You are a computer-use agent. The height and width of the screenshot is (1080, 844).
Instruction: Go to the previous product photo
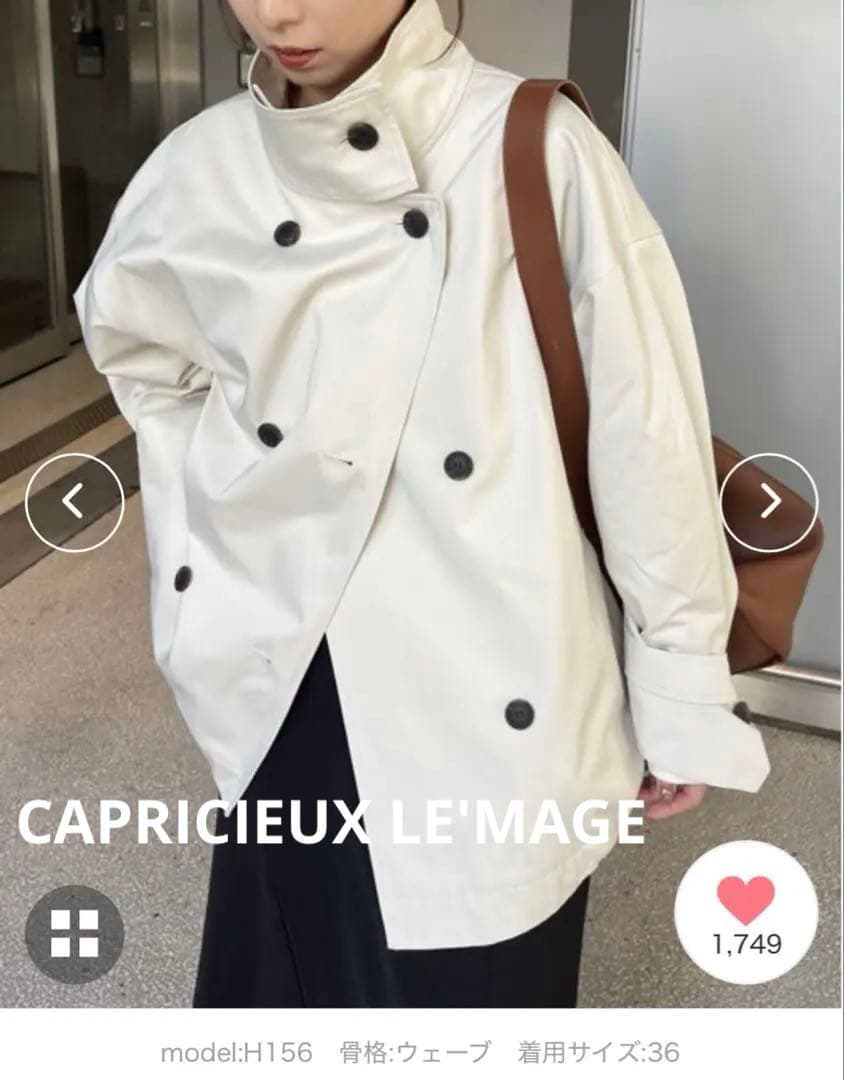coord(74,502)
